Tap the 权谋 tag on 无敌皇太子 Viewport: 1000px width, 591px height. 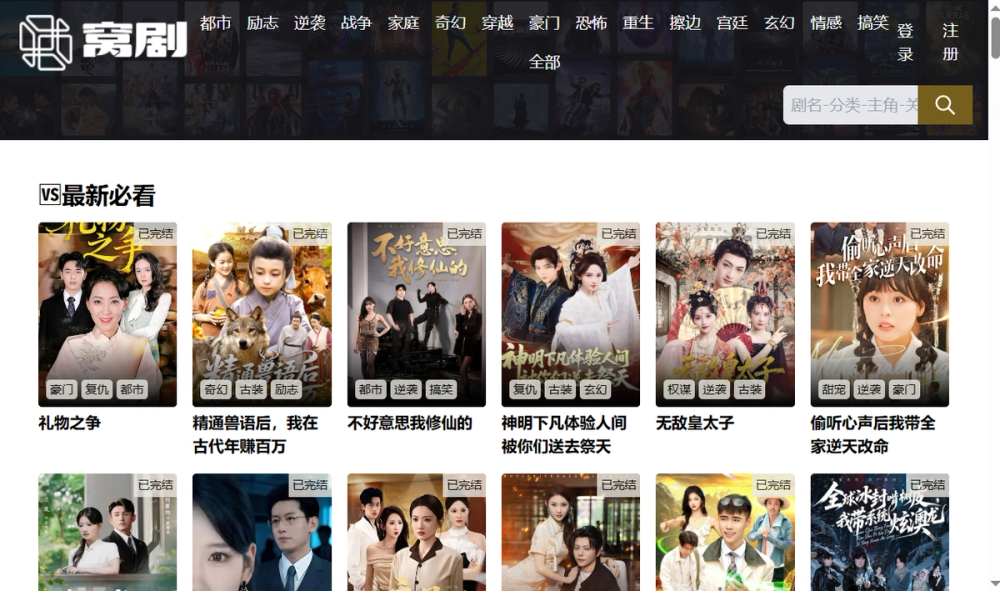(679, 390)
